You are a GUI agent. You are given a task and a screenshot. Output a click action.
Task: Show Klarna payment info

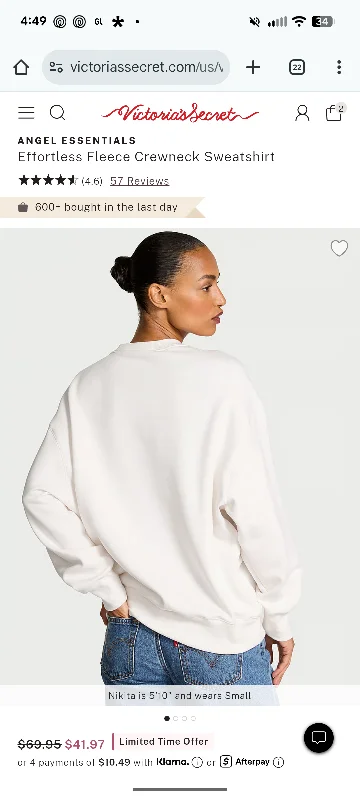(x=197, y=762)
